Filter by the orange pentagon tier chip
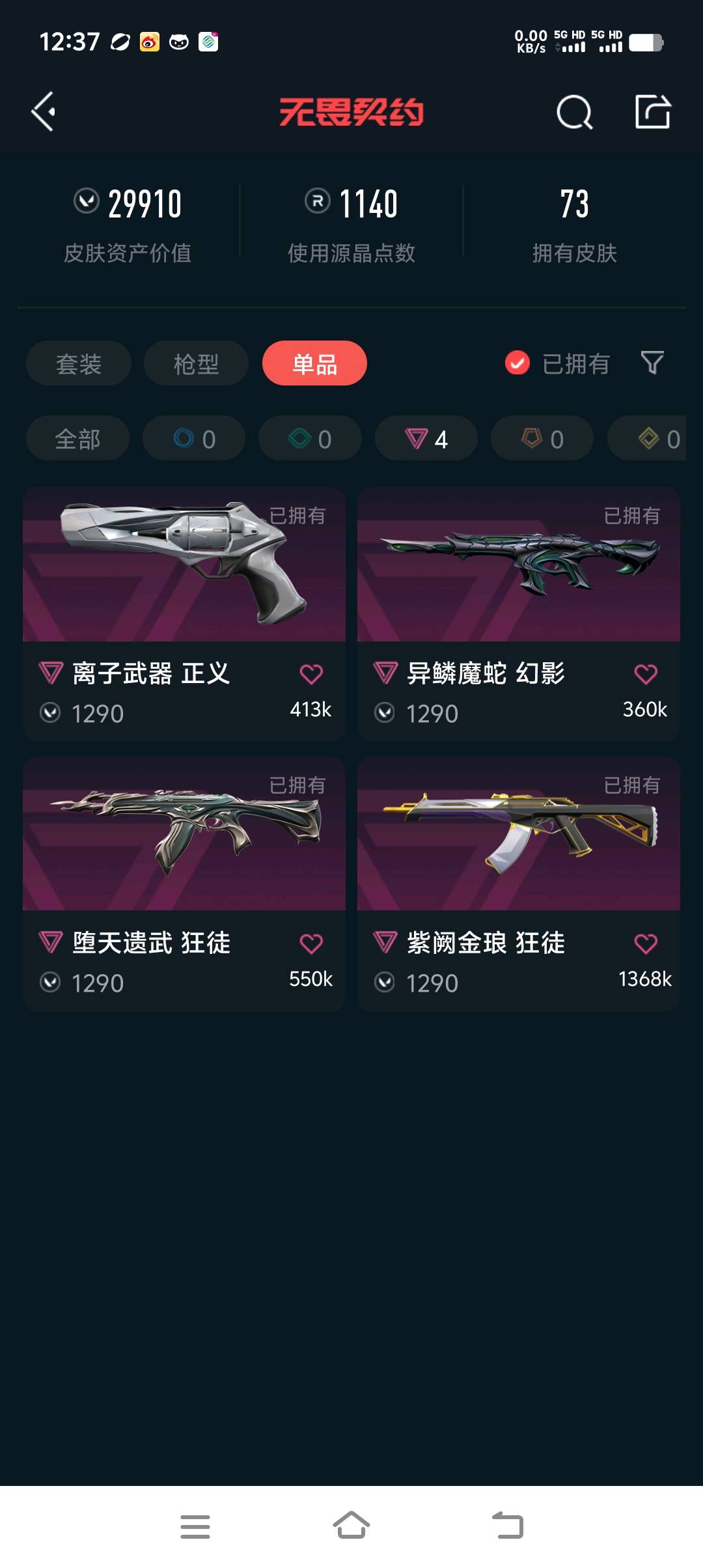Viewport: 703px width, 1568px height. click(x=542, y=439)
